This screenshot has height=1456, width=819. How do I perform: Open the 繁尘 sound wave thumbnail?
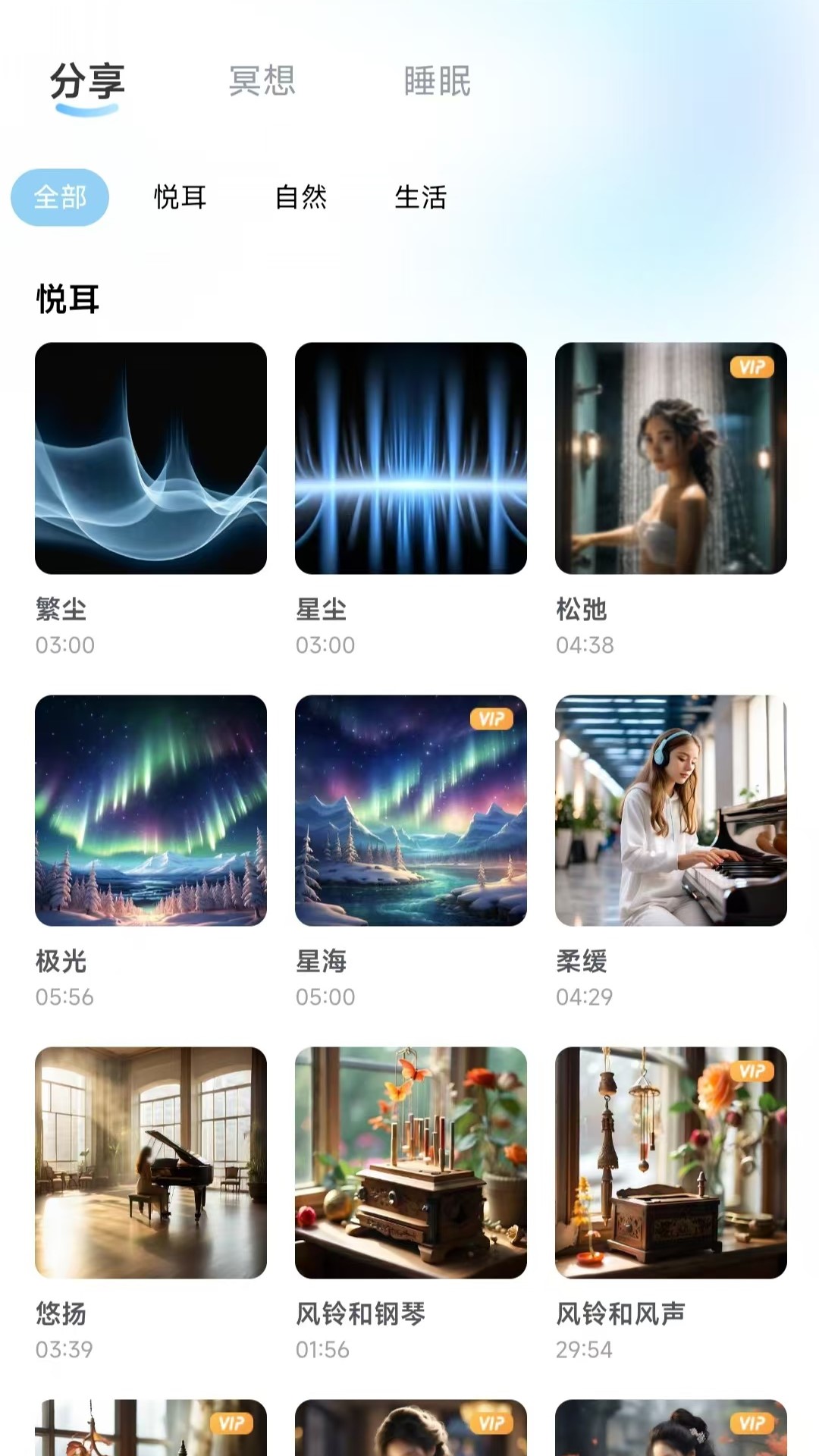point(151,460)
